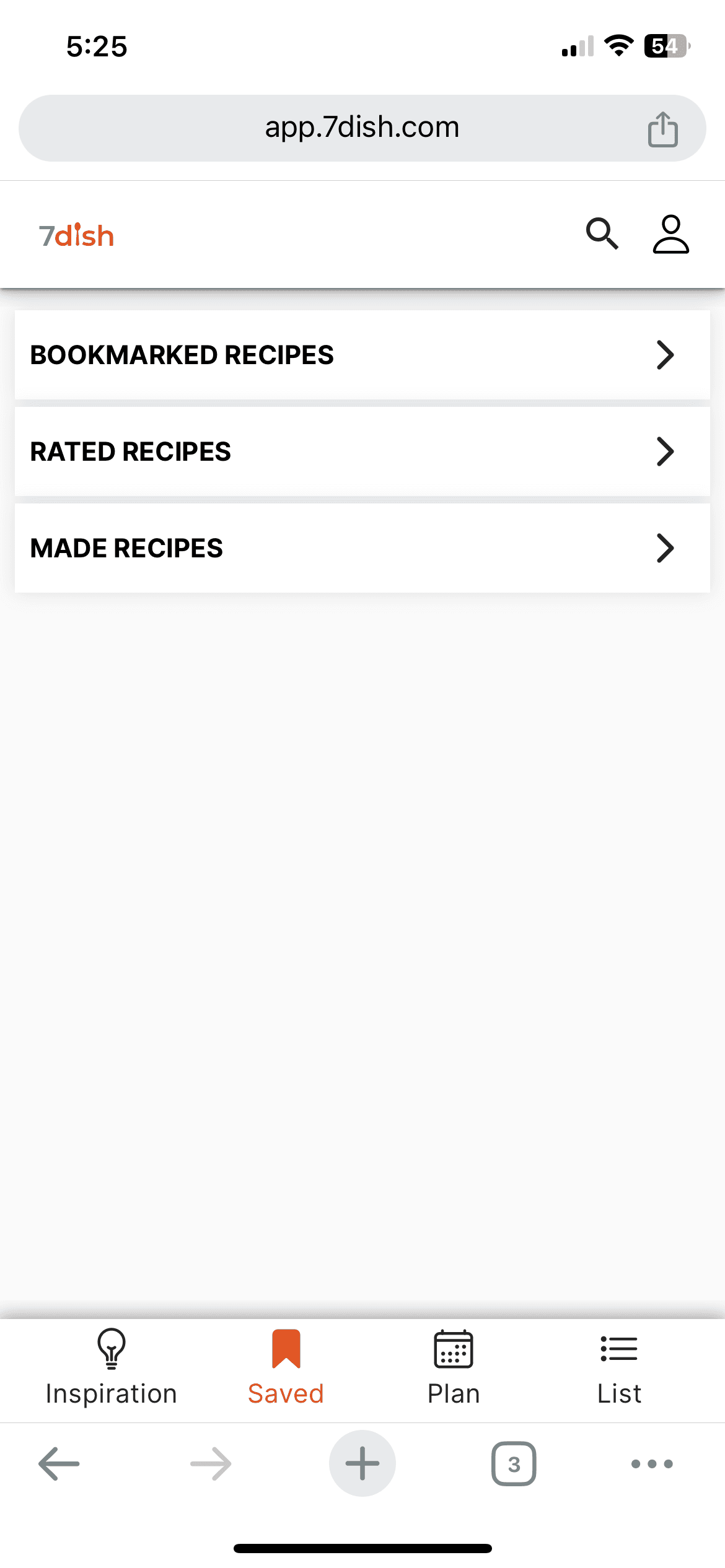725x1568 pixels.
Task: Select the Saved tab
Action: tap(286, 1367)
